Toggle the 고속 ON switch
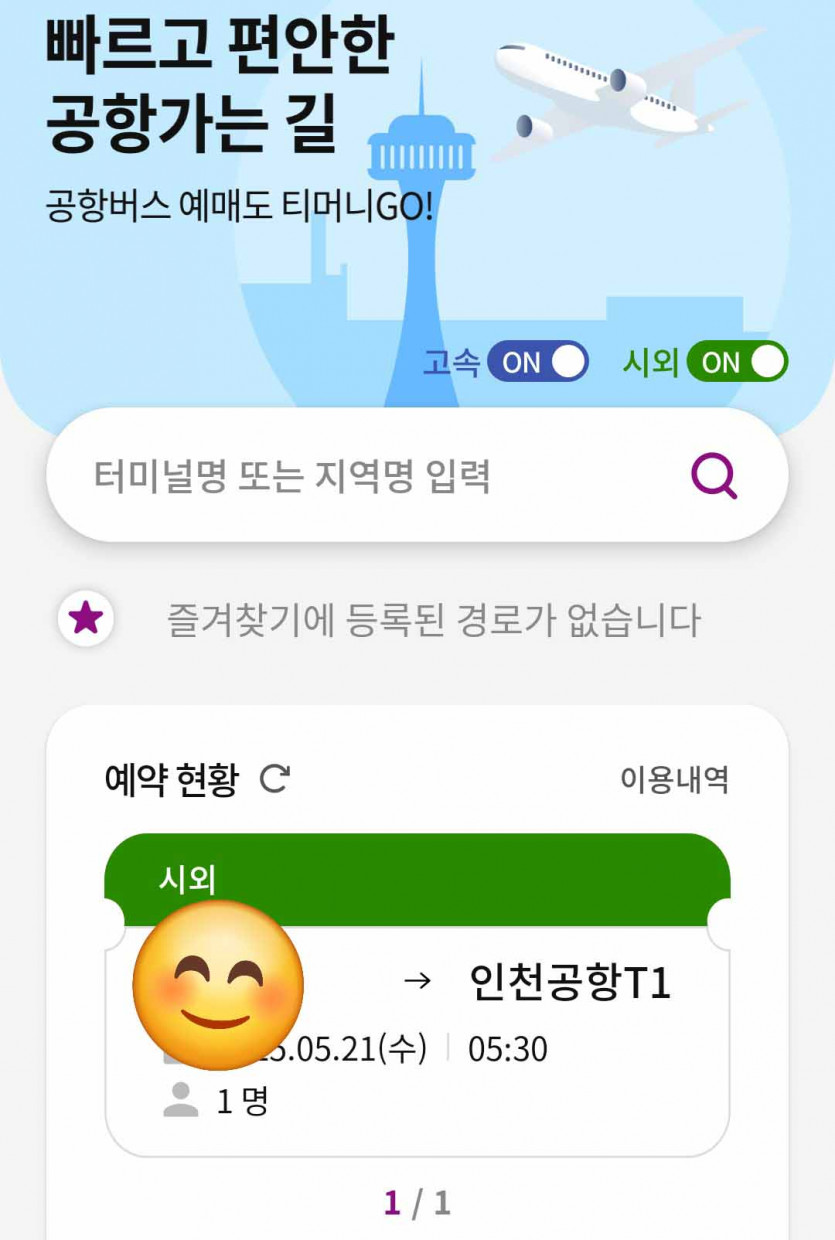 click(537, 362)
